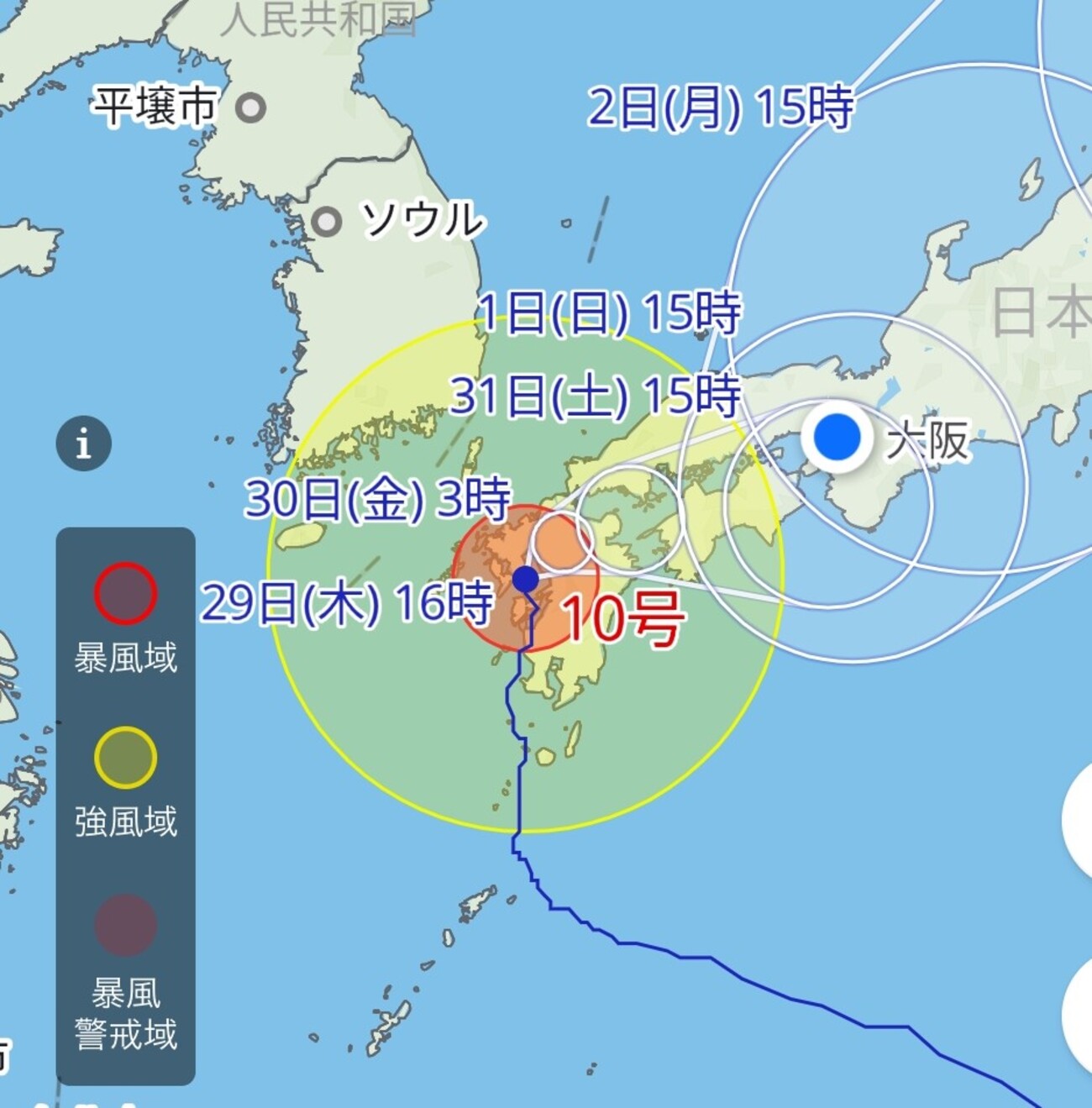Viewport: 1092px width, 1108px height.
Task: Open the map legend info icon
Action: [x=83, y=443]
